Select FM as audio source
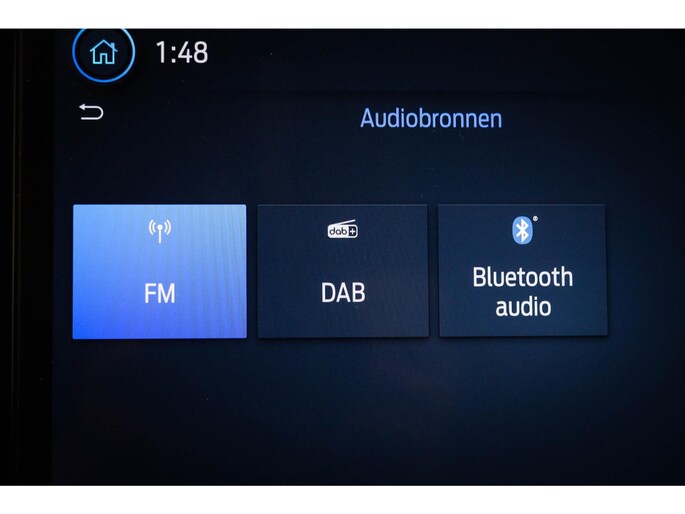The image size is (685, 514). pyautogui.click(x=159, y=272)
